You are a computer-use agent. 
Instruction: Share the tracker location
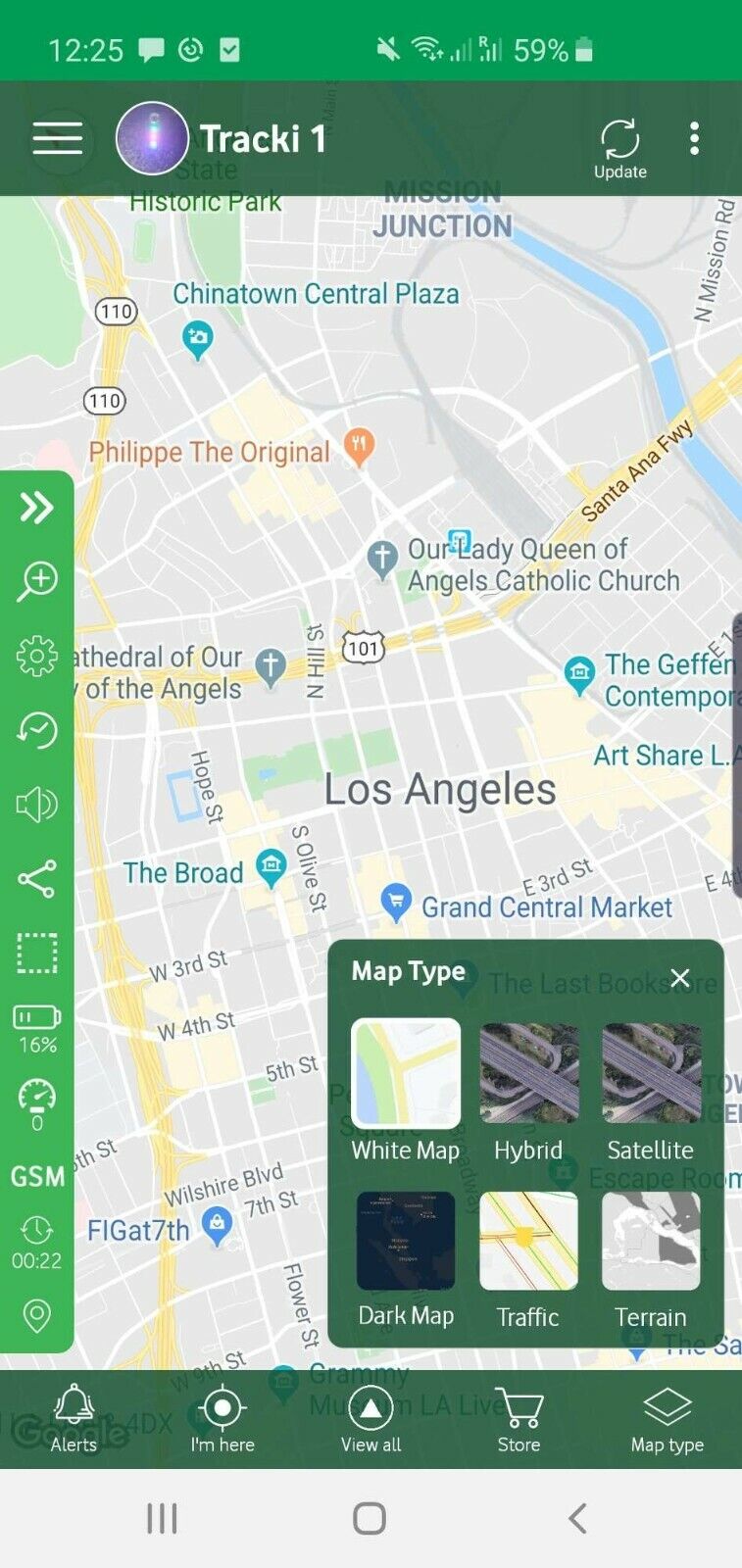click(x=37, y=879)
